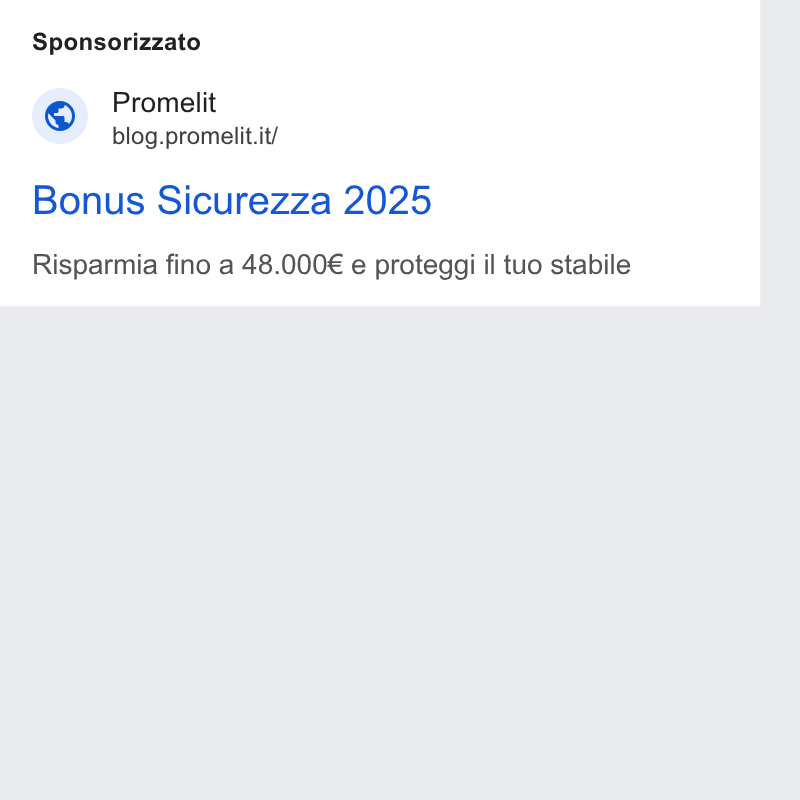This screenshot has height=800, width=800.
Task: Open the Bonus Sicurezza 2025 link
Action: click(232, 201)
